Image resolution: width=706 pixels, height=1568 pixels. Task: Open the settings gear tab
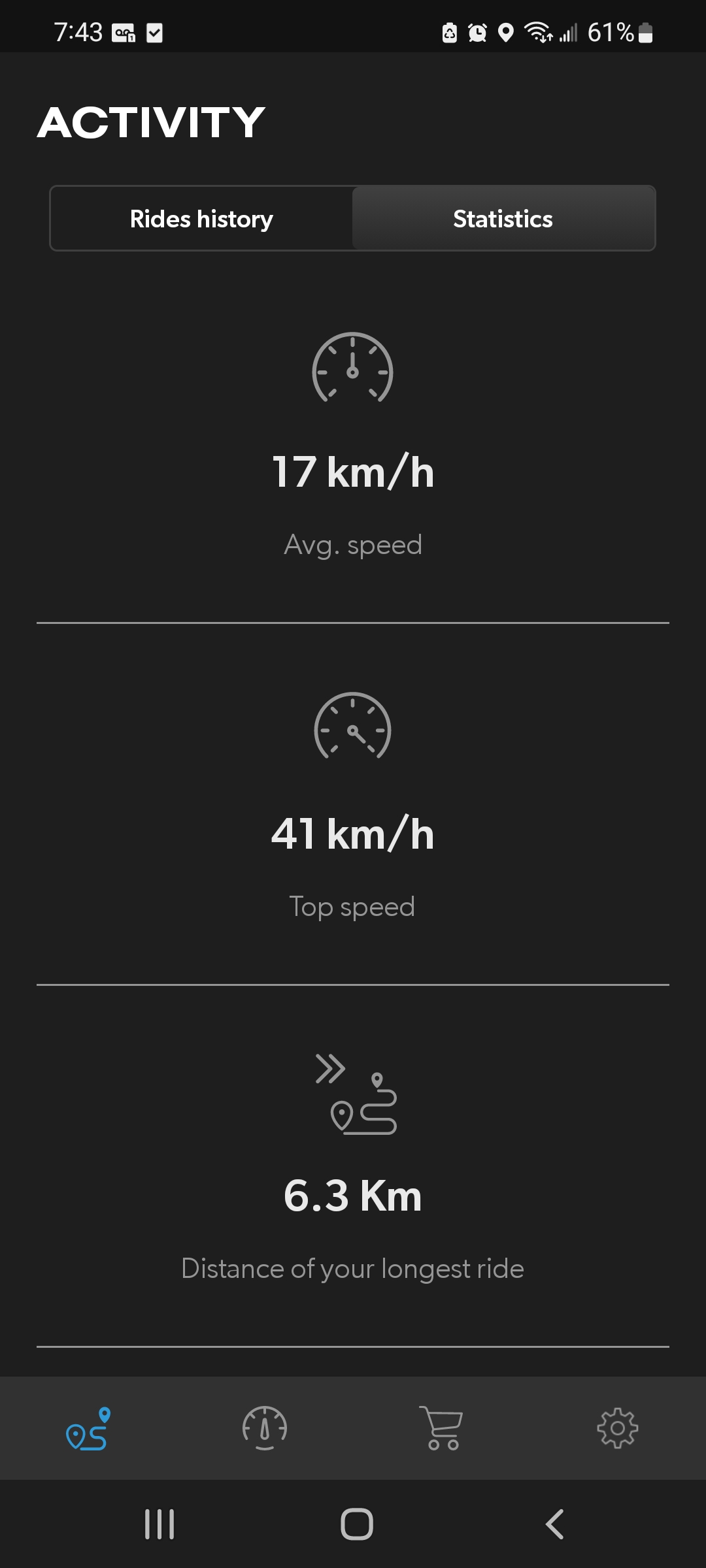(618, 1428)
